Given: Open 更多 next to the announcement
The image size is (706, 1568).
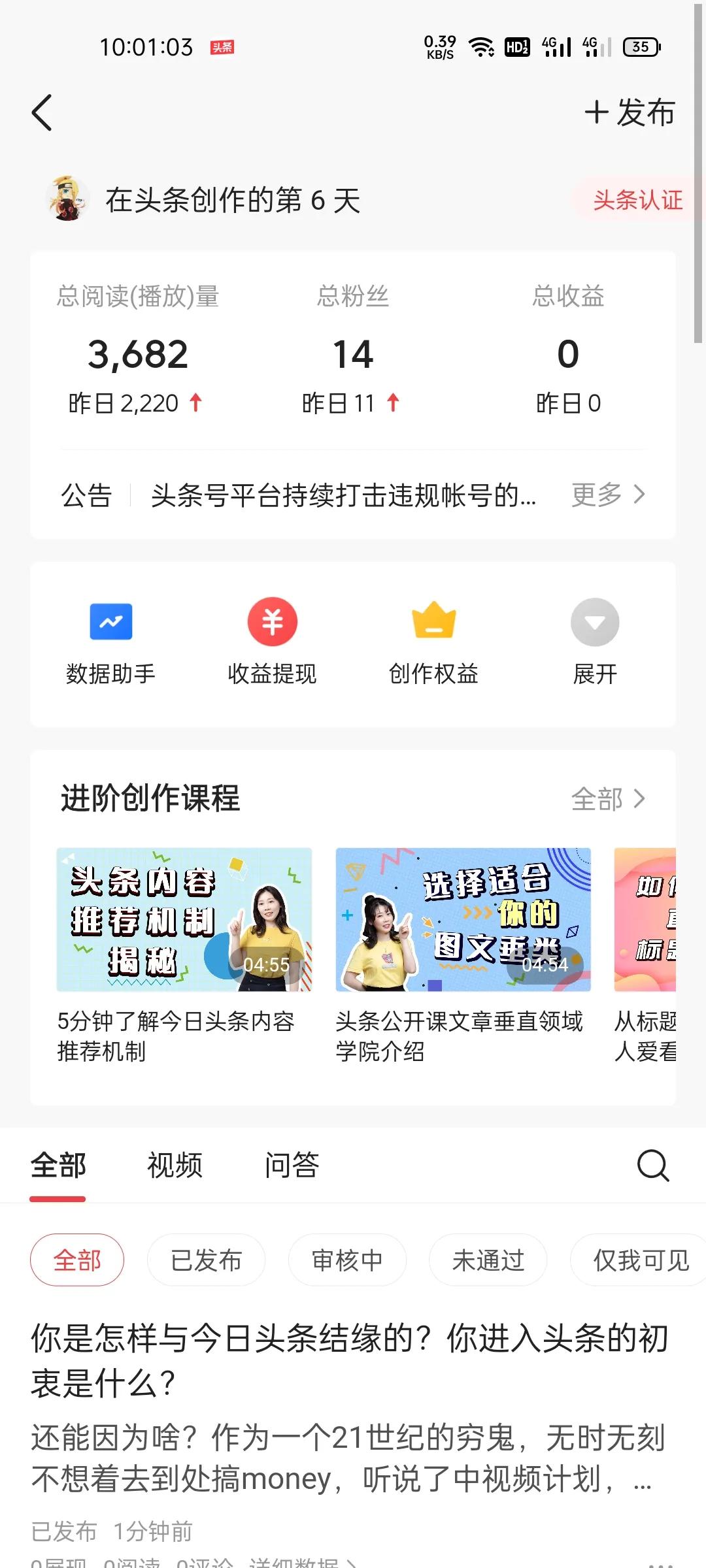Looking at the screenshot, I should pos(609,495).
